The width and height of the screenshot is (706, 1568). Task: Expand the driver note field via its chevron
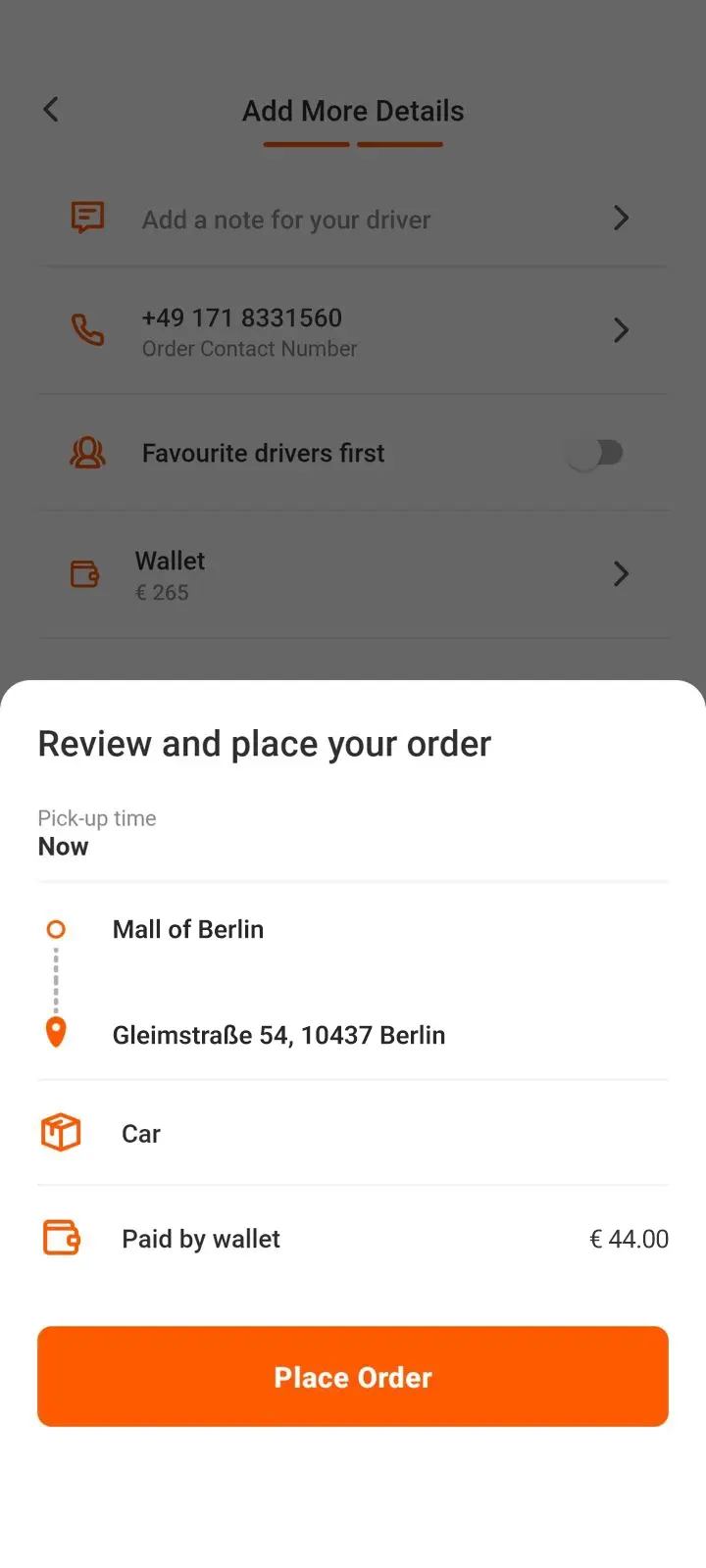621,219
